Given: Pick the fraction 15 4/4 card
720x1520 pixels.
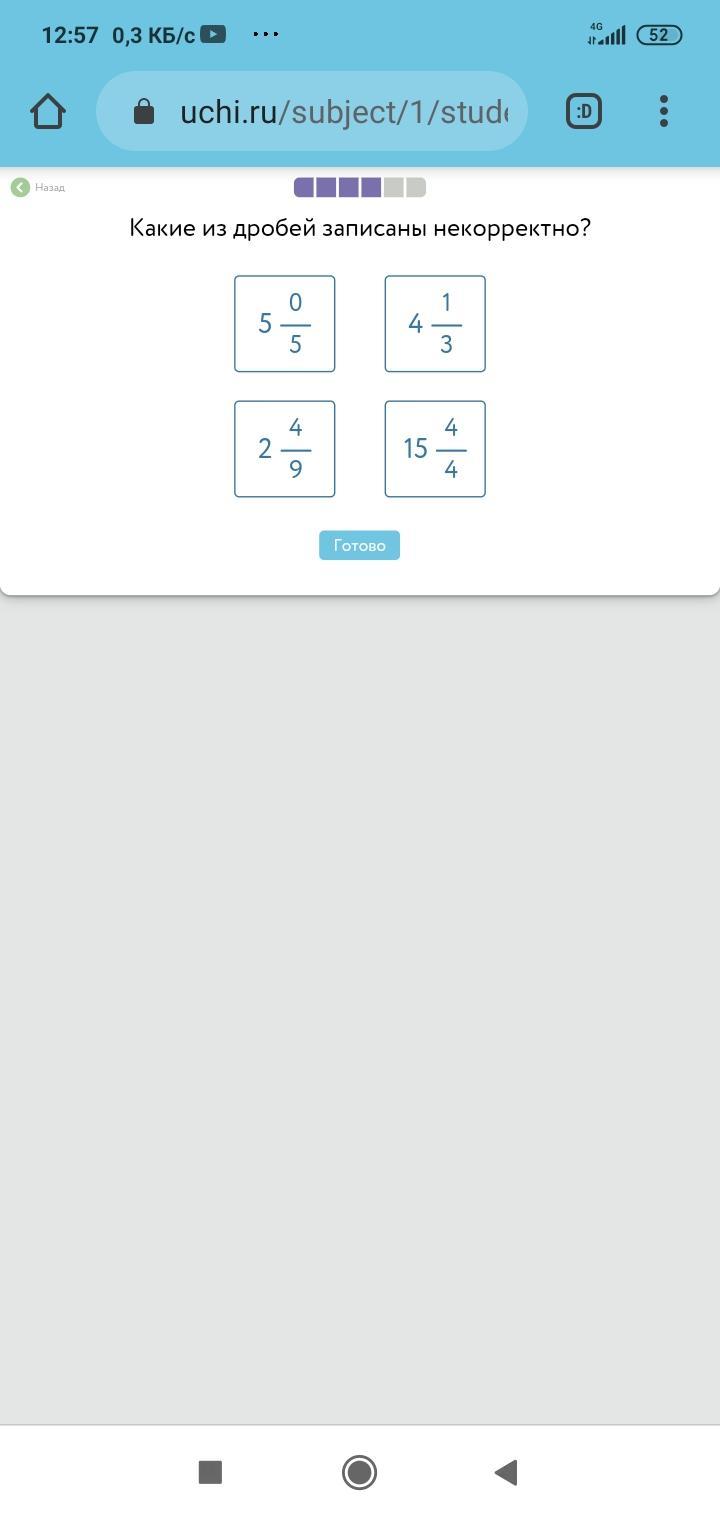Looking at the screenshot, I should [435, 449].
